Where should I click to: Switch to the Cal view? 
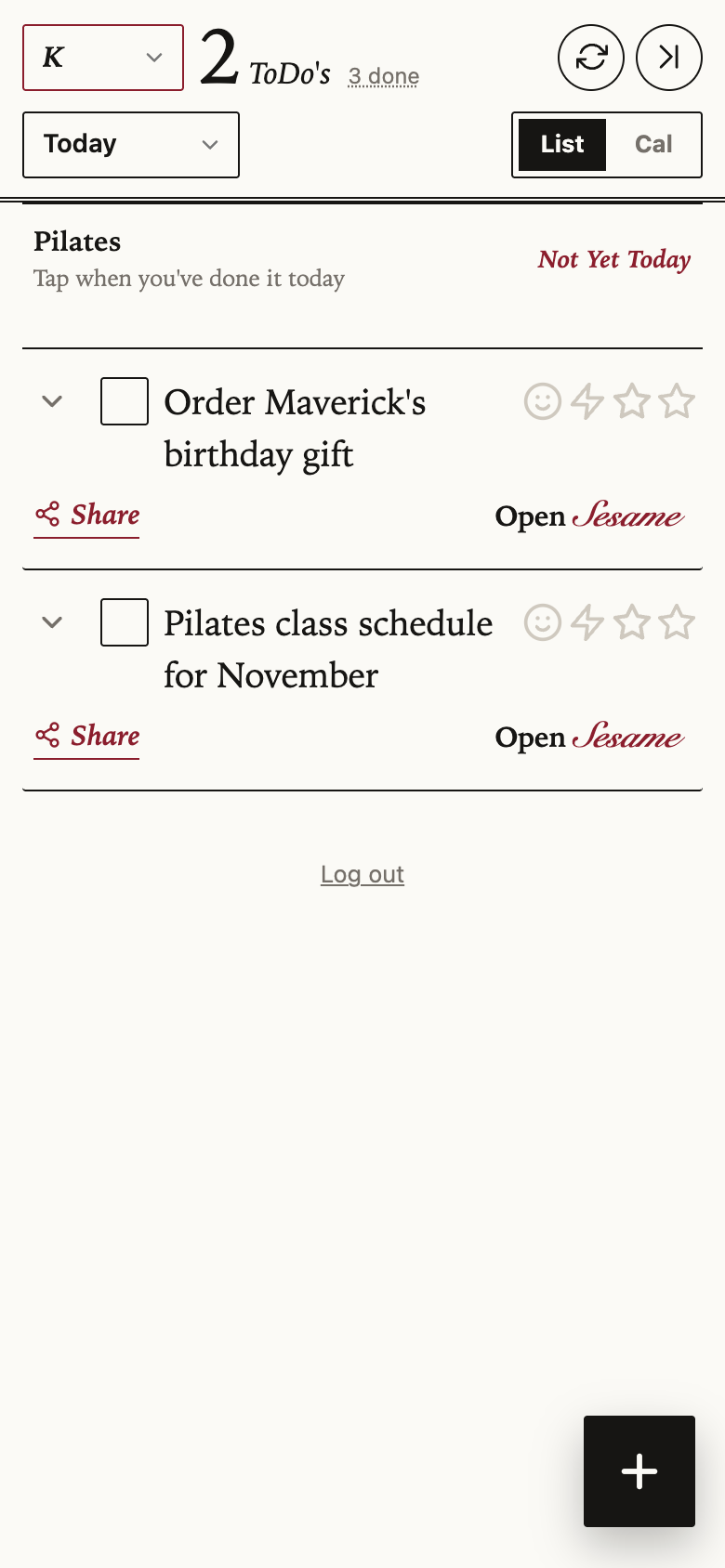653,144
